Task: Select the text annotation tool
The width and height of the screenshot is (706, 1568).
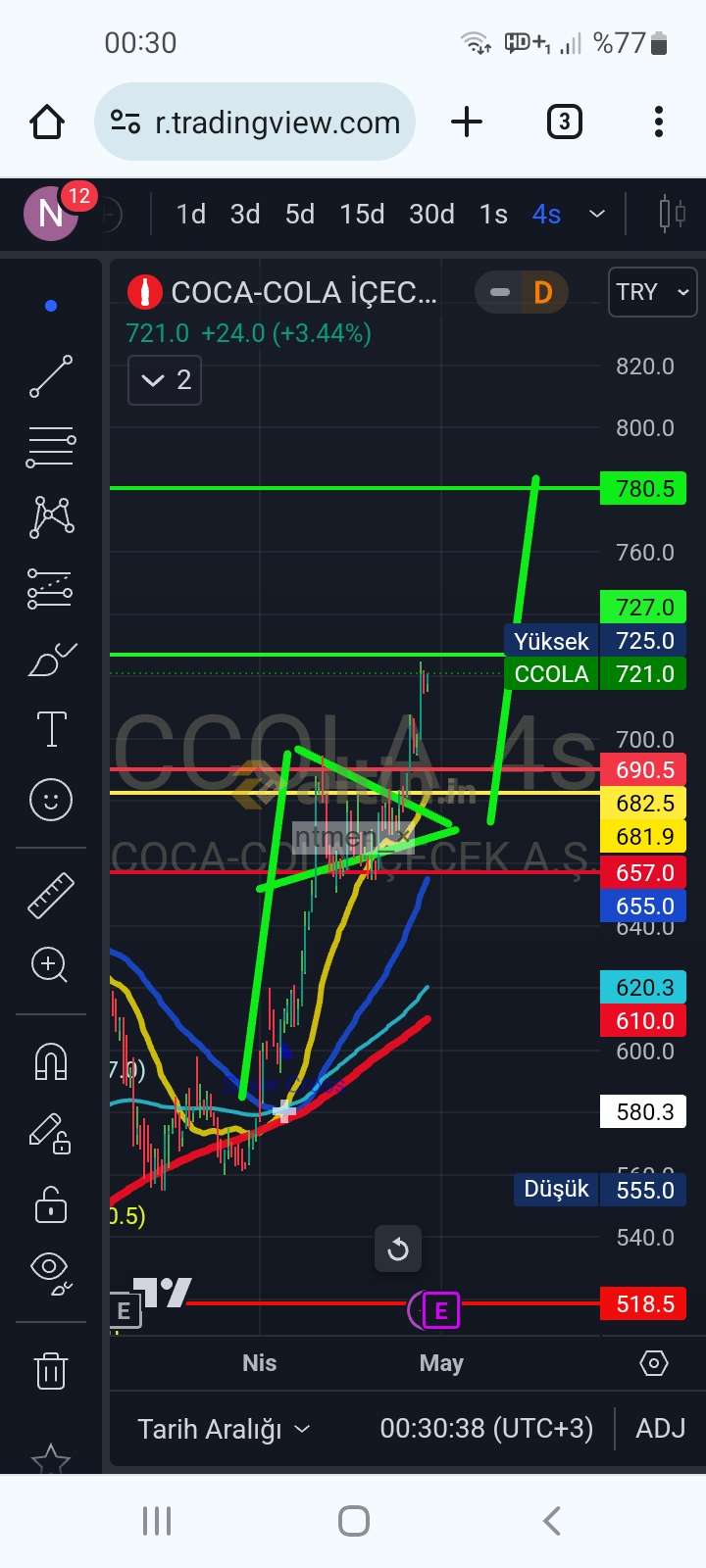Action: [51, 729]
